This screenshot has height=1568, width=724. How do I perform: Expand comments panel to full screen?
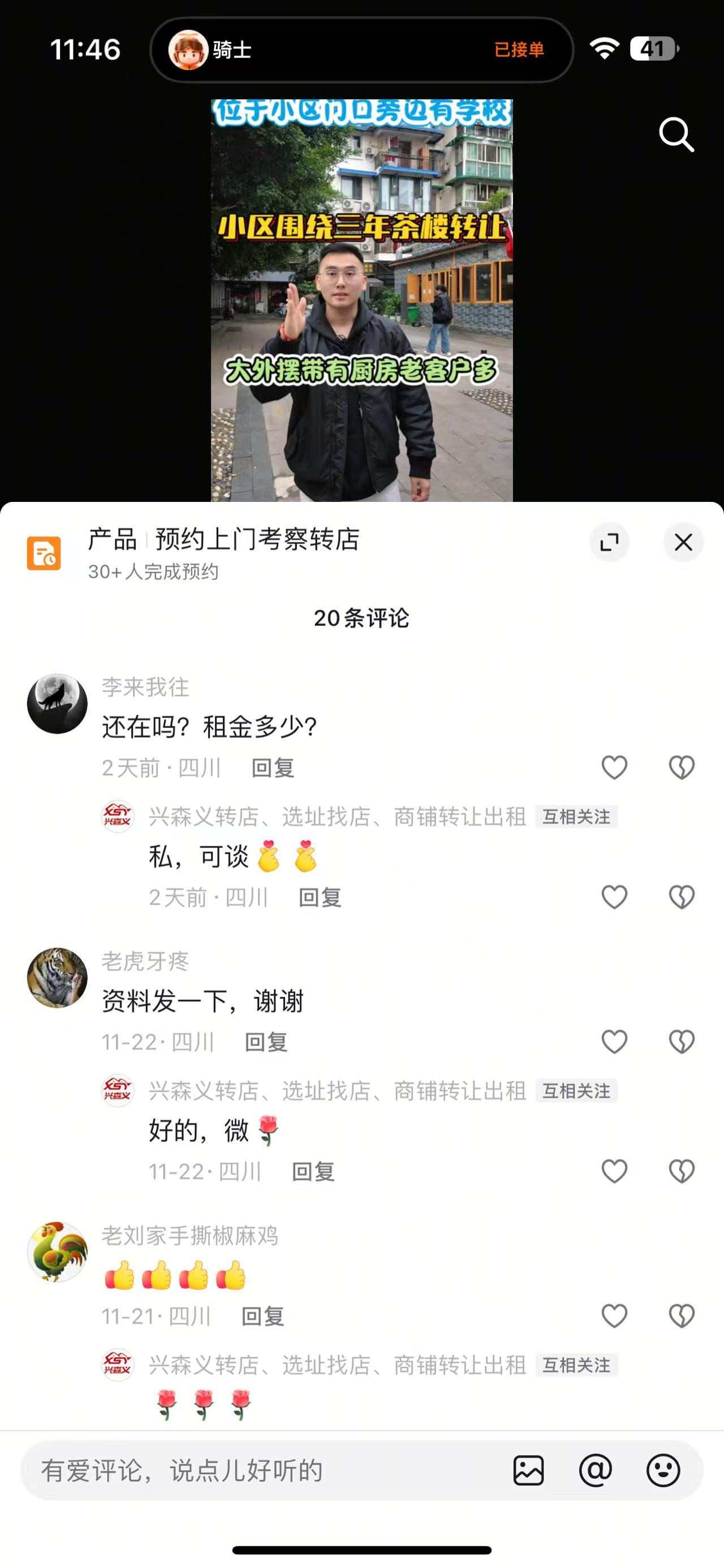tap(609, 542)
